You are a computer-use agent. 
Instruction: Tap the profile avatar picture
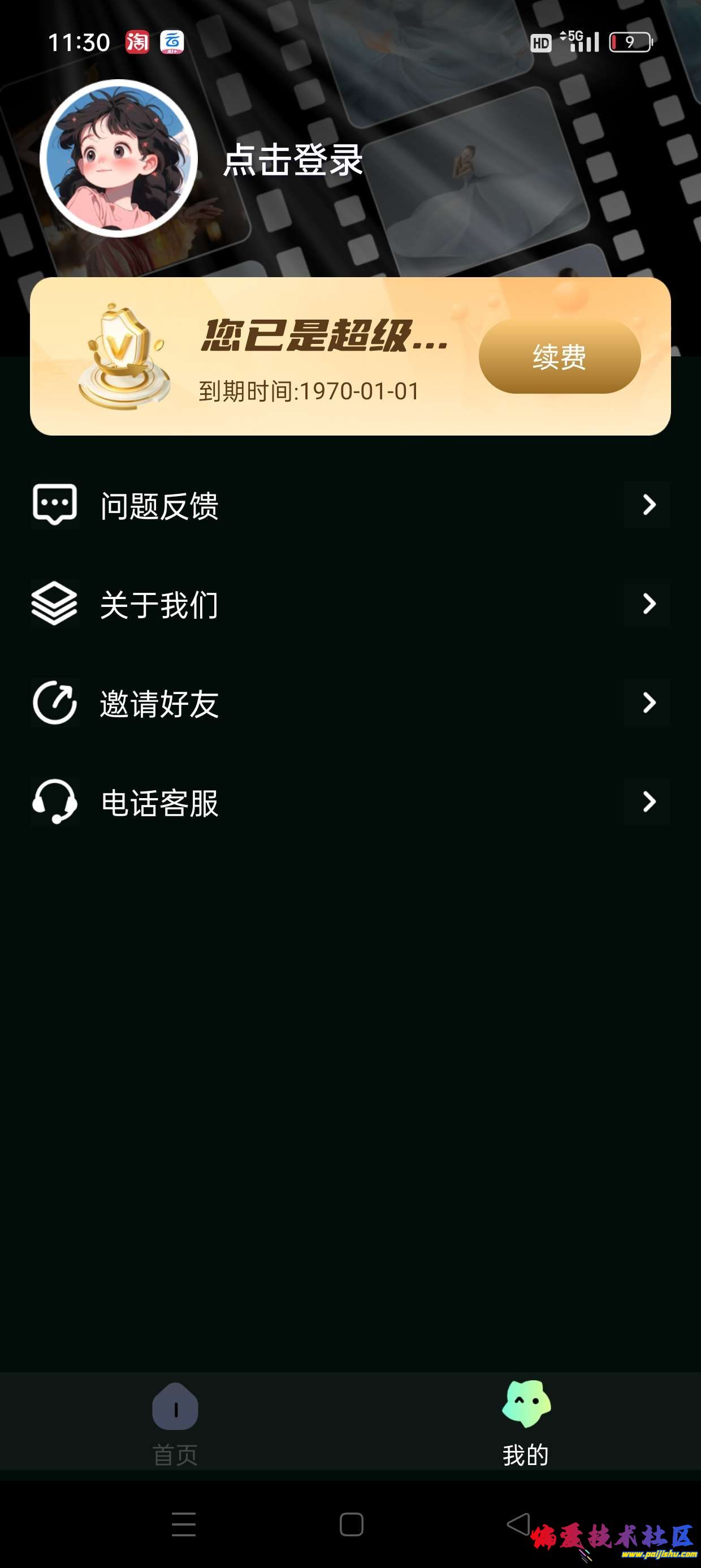119,158
